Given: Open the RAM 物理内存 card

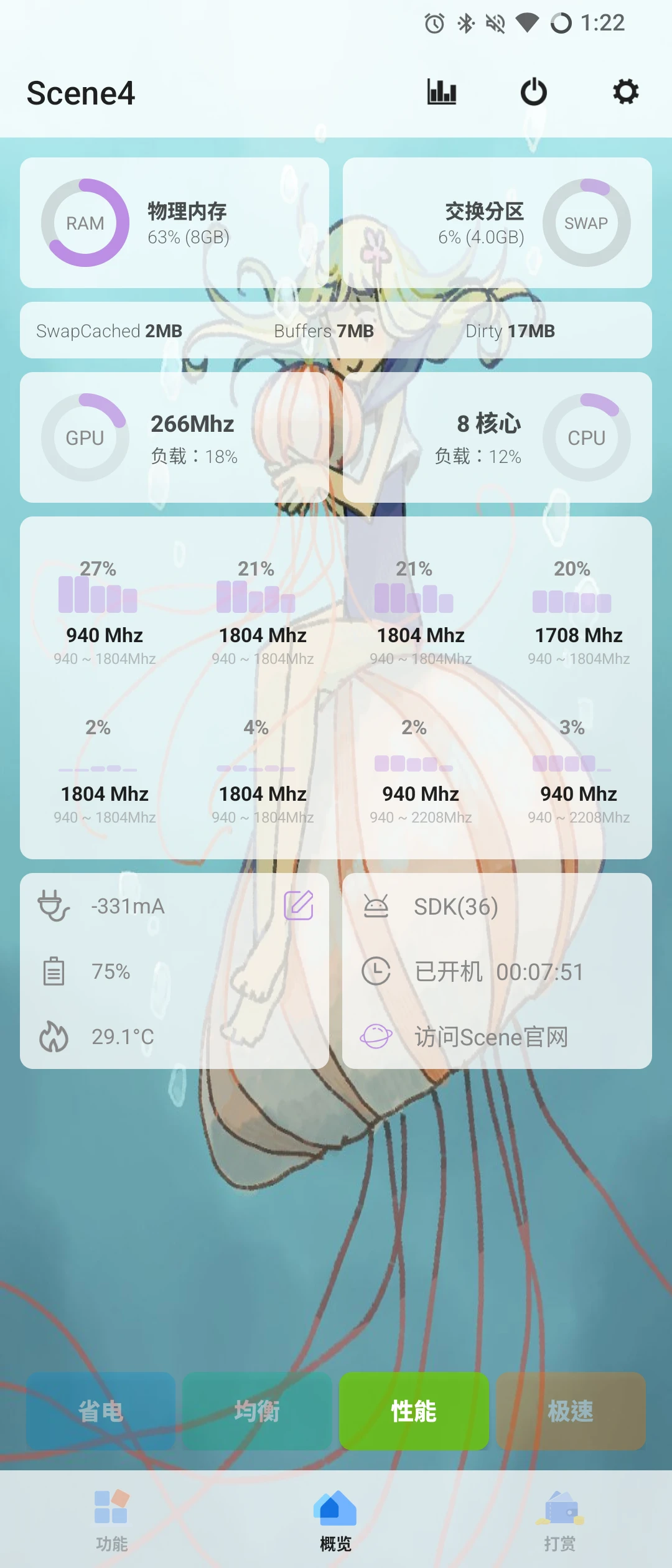Looking at the screenshot, I should (x=174, y=223).
